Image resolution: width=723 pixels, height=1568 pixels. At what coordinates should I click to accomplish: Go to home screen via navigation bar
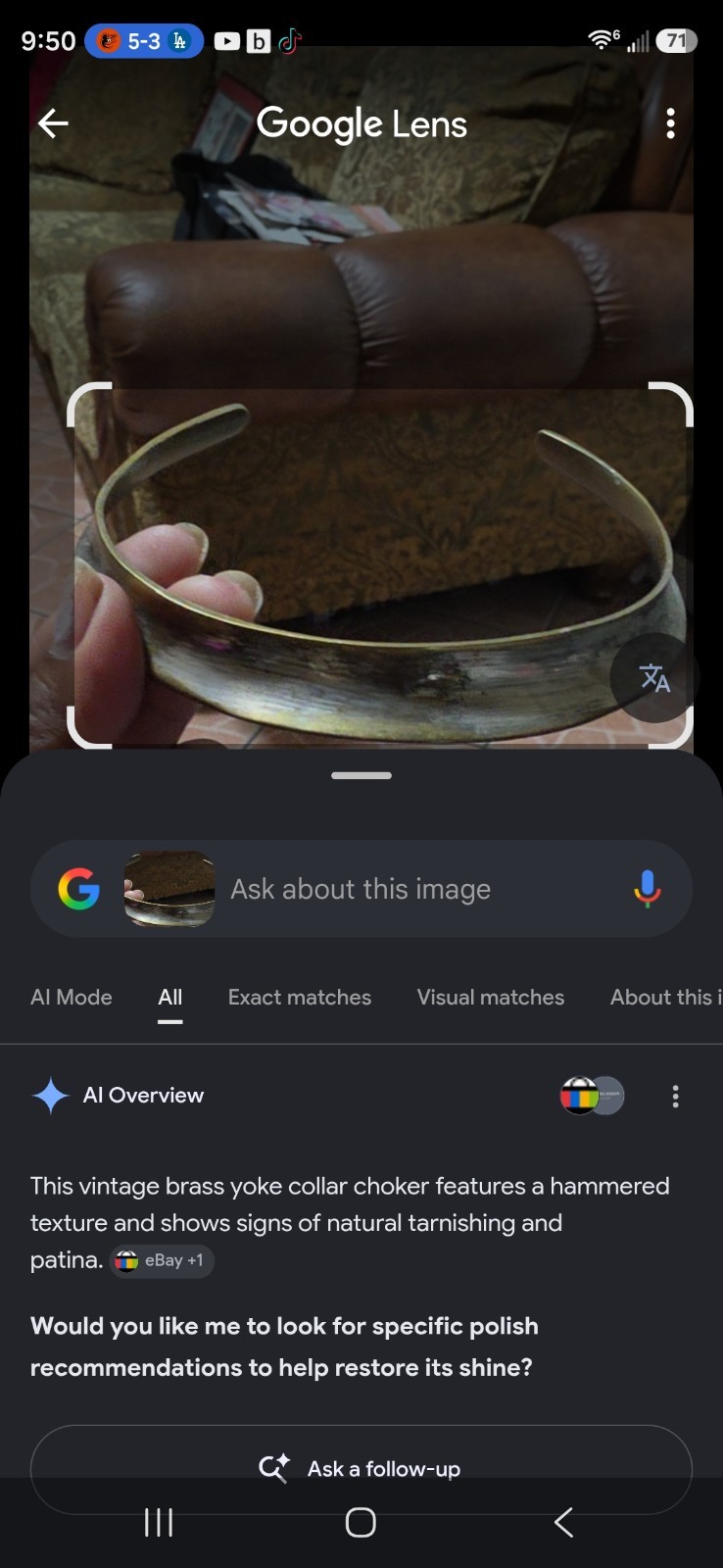point(361,1522)
